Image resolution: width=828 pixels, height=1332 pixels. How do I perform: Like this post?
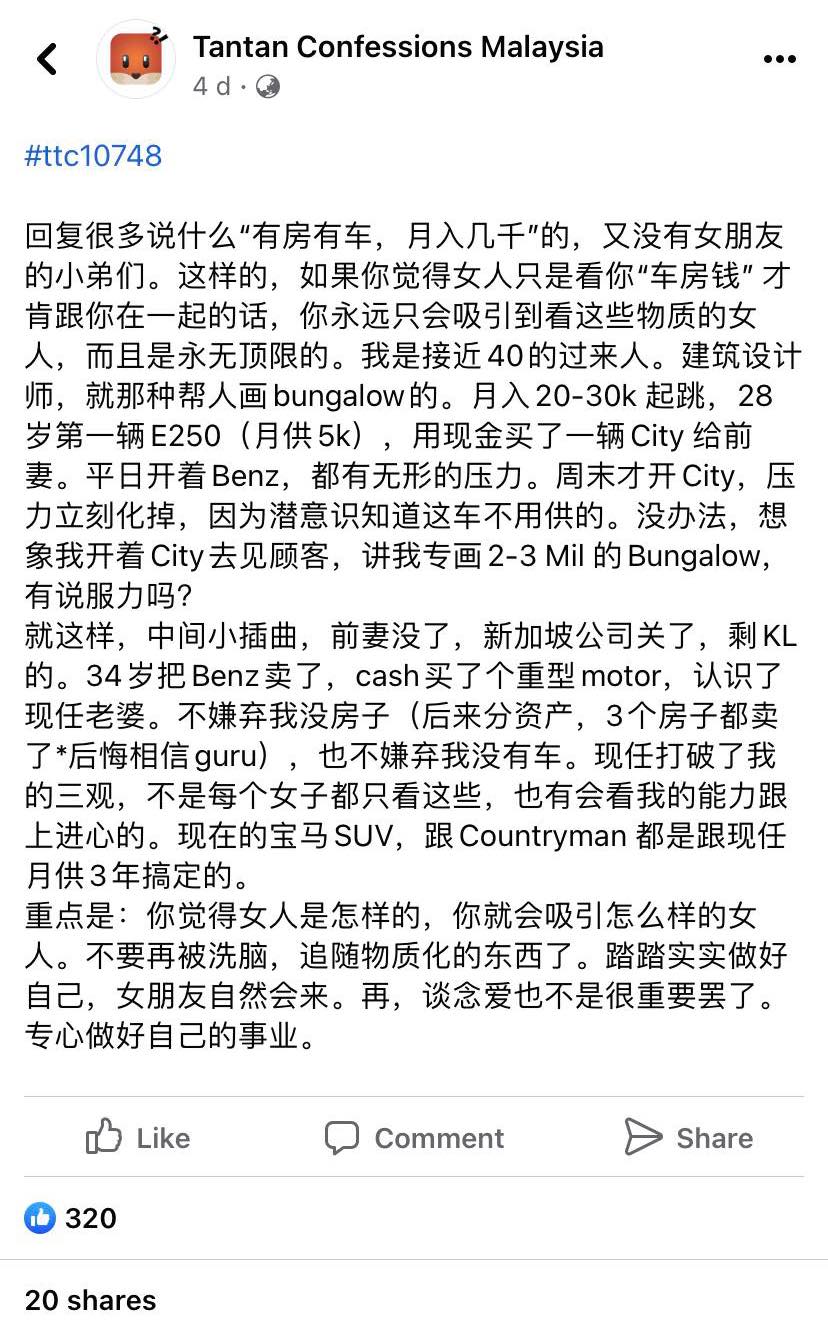[138, 1138]
